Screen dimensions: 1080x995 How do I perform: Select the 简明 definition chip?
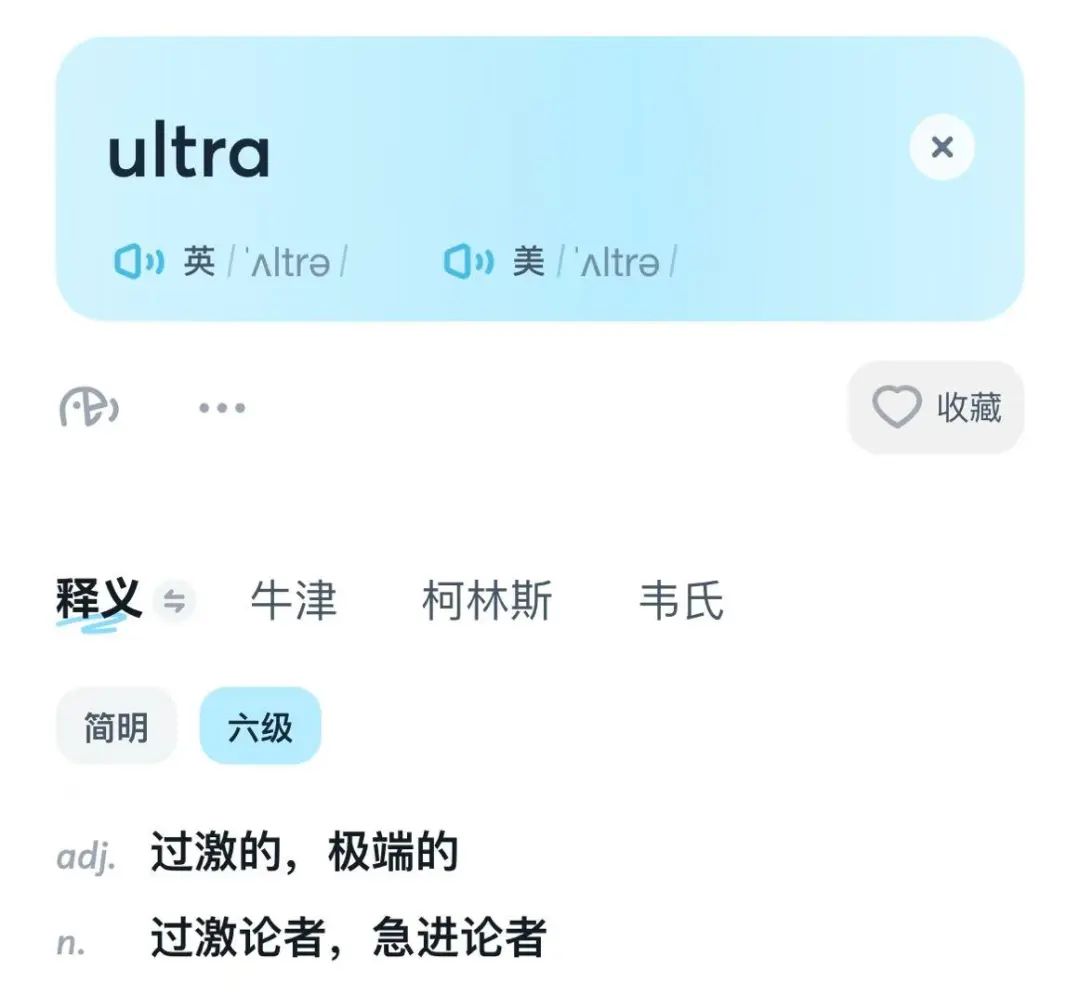116,727
